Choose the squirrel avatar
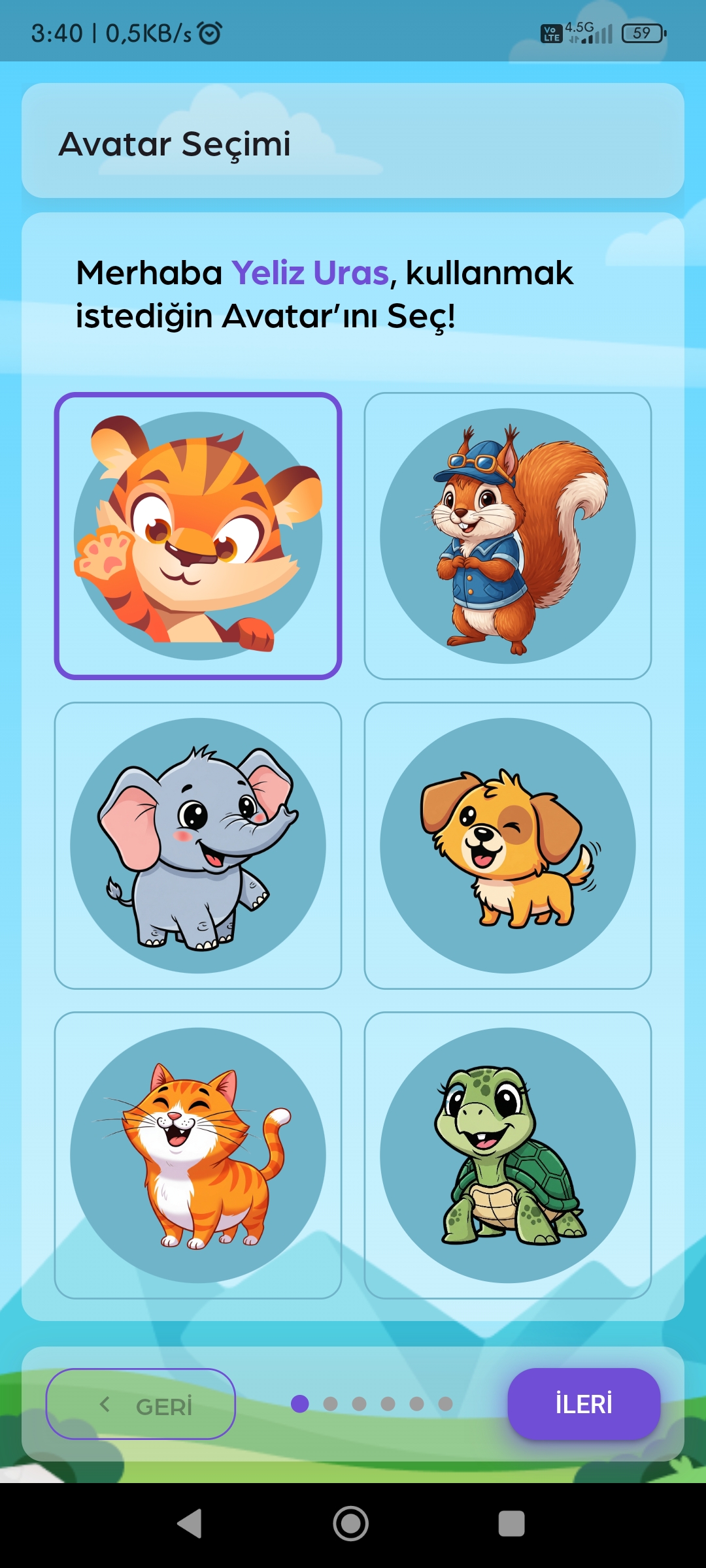This screenshot has width=706, height=1568. (x=508, y=536)
